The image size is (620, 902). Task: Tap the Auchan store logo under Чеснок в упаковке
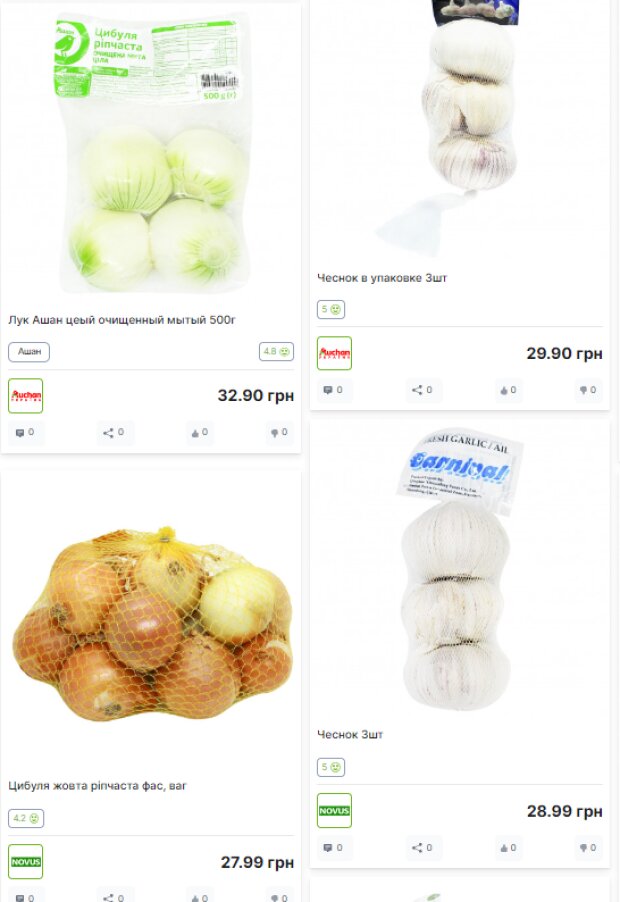(334, 353)
